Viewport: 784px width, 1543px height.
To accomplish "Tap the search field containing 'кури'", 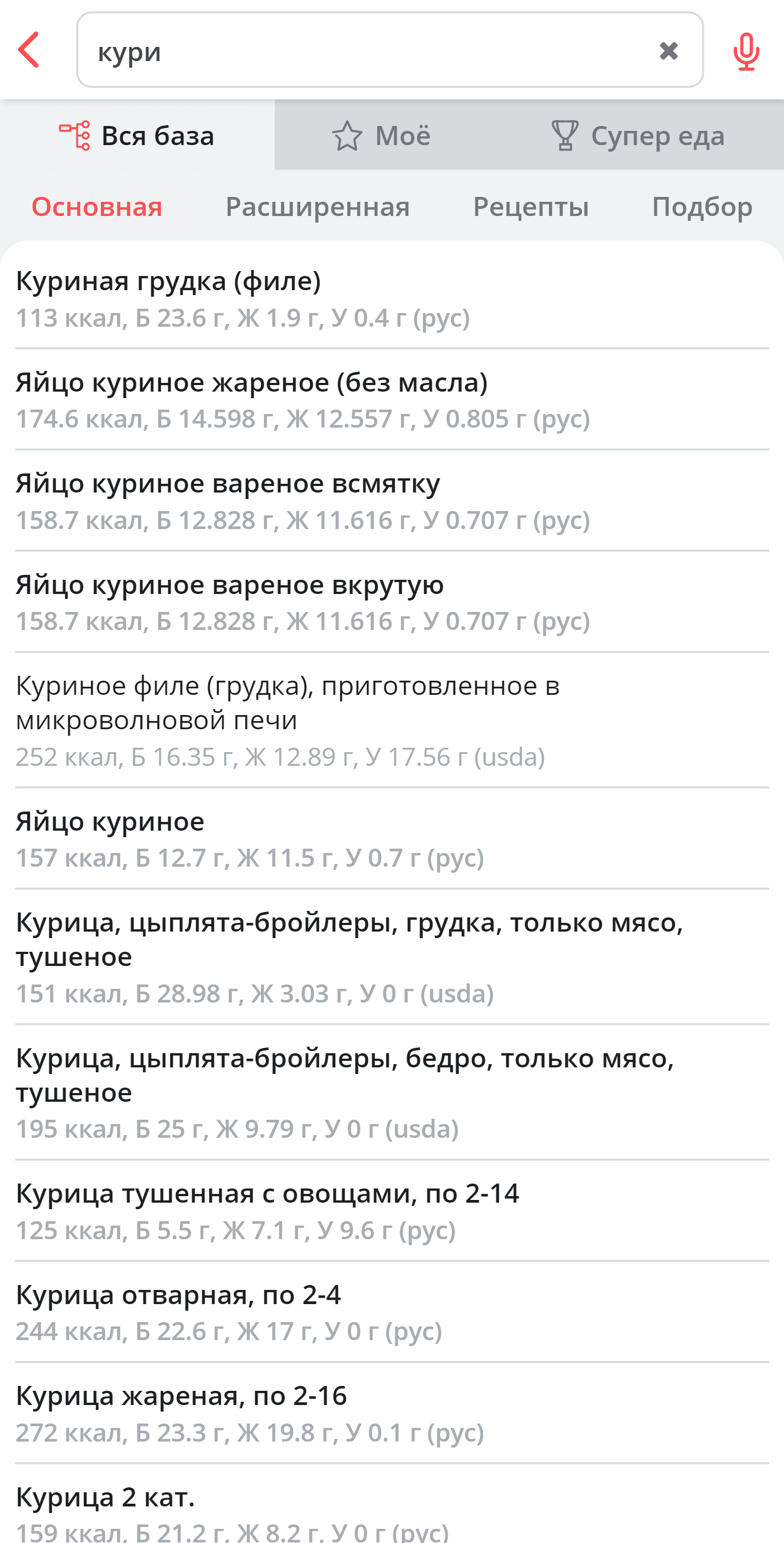I will [390, 50].
